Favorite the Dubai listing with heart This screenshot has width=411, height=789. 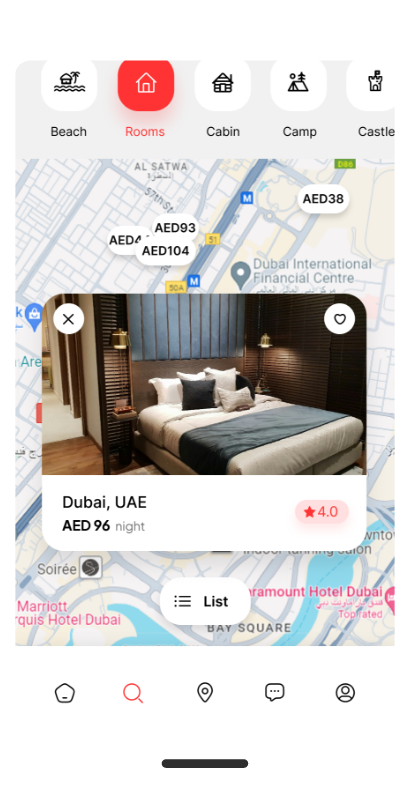pyautogui.click(x=340, y=319)
